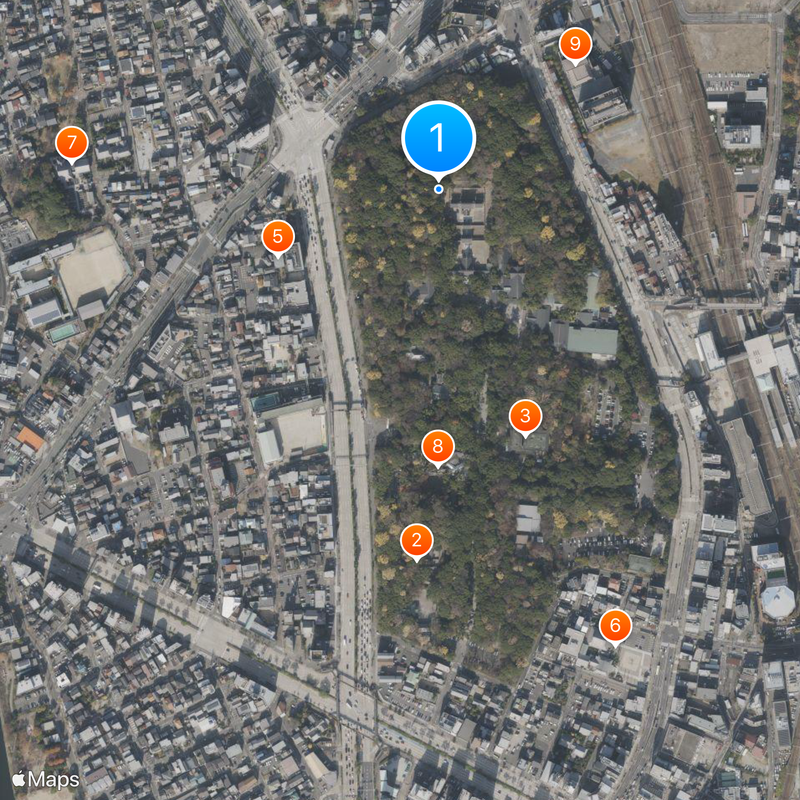This screenshot has width=800, height=800.
Task: Tap map pin number 2
Action: [x=417, y=541]
